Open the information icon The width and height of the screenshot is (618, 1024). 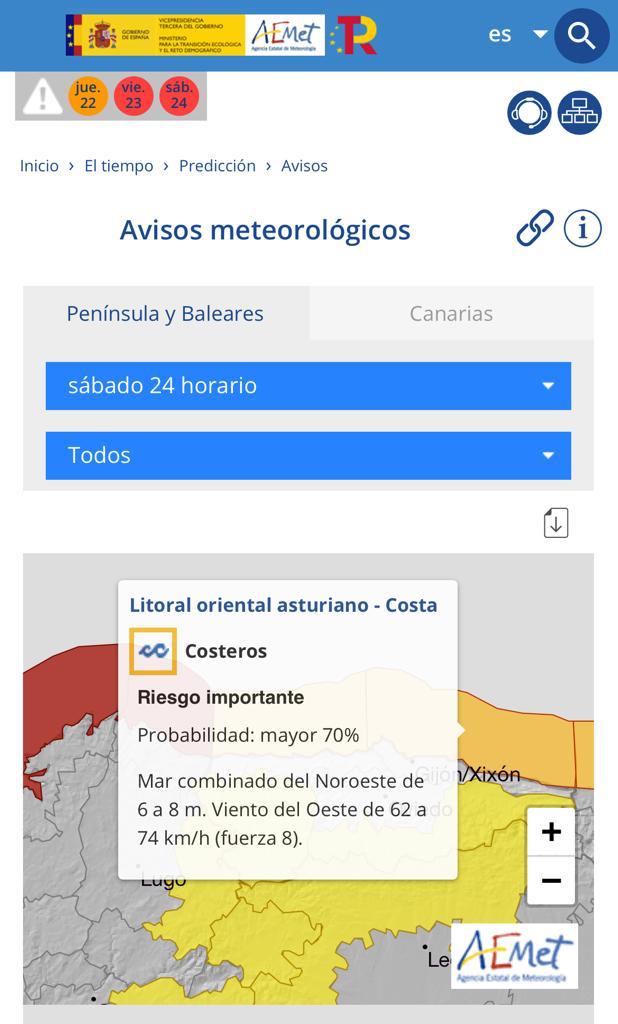pos(582,229)
